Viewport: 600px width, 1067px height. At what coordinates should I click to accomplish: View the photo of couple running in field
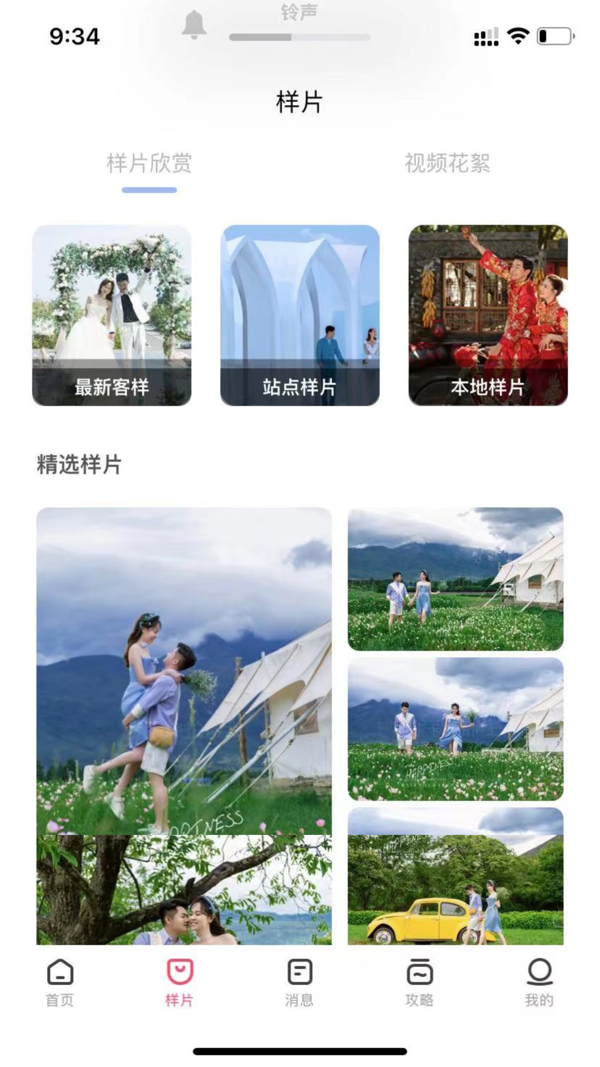tap(455, 729)
